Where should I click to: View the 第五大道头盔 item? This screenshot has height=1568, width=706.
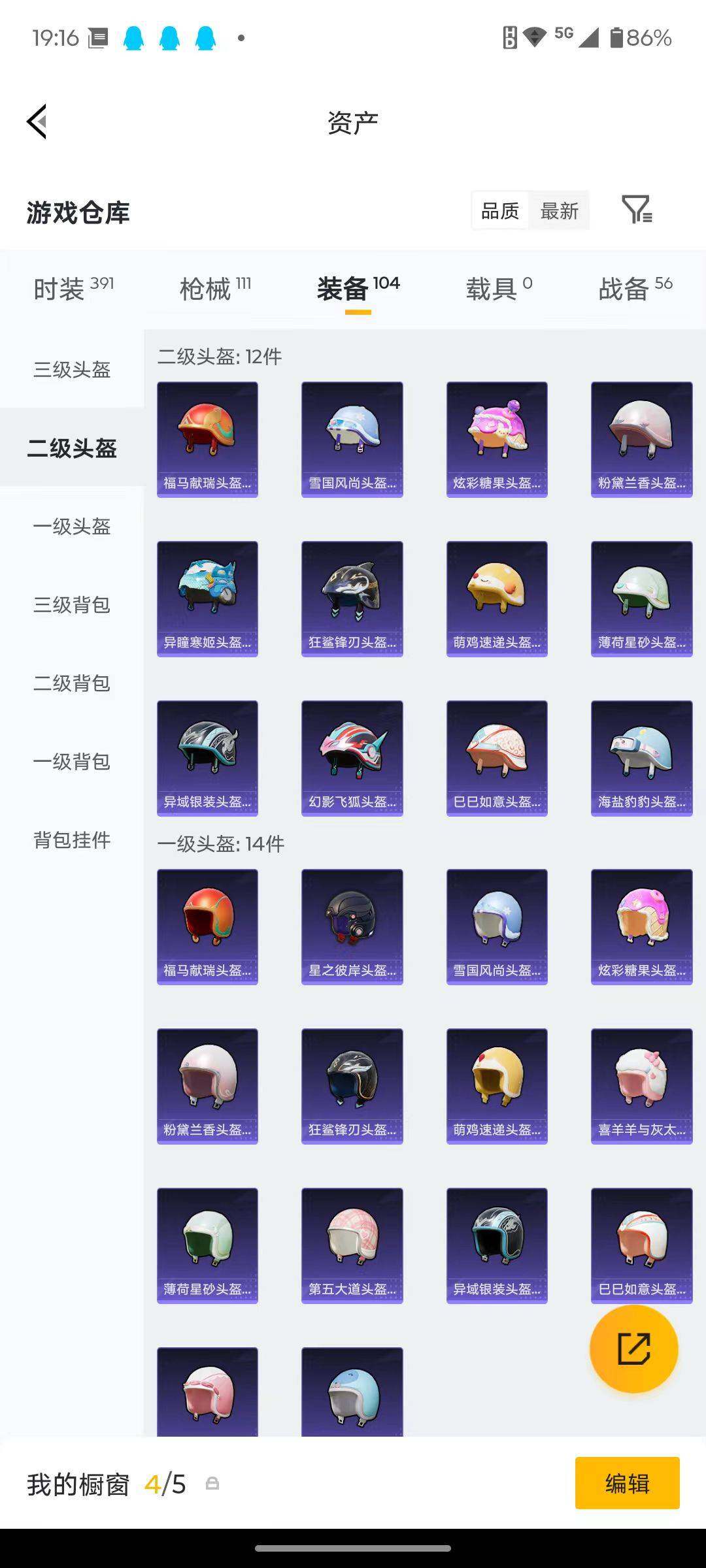[x=352, y=1245]
